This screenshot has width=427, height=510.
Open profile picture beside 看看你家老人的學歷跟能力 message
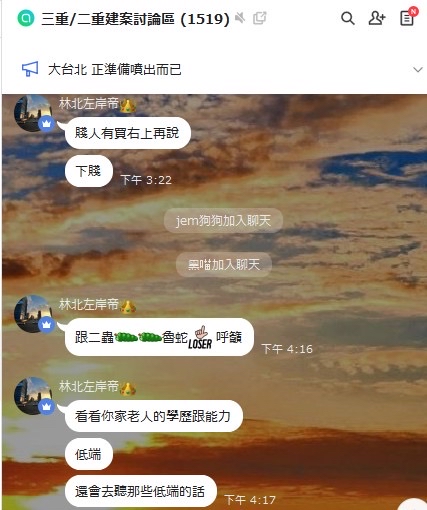pos(33,396)
